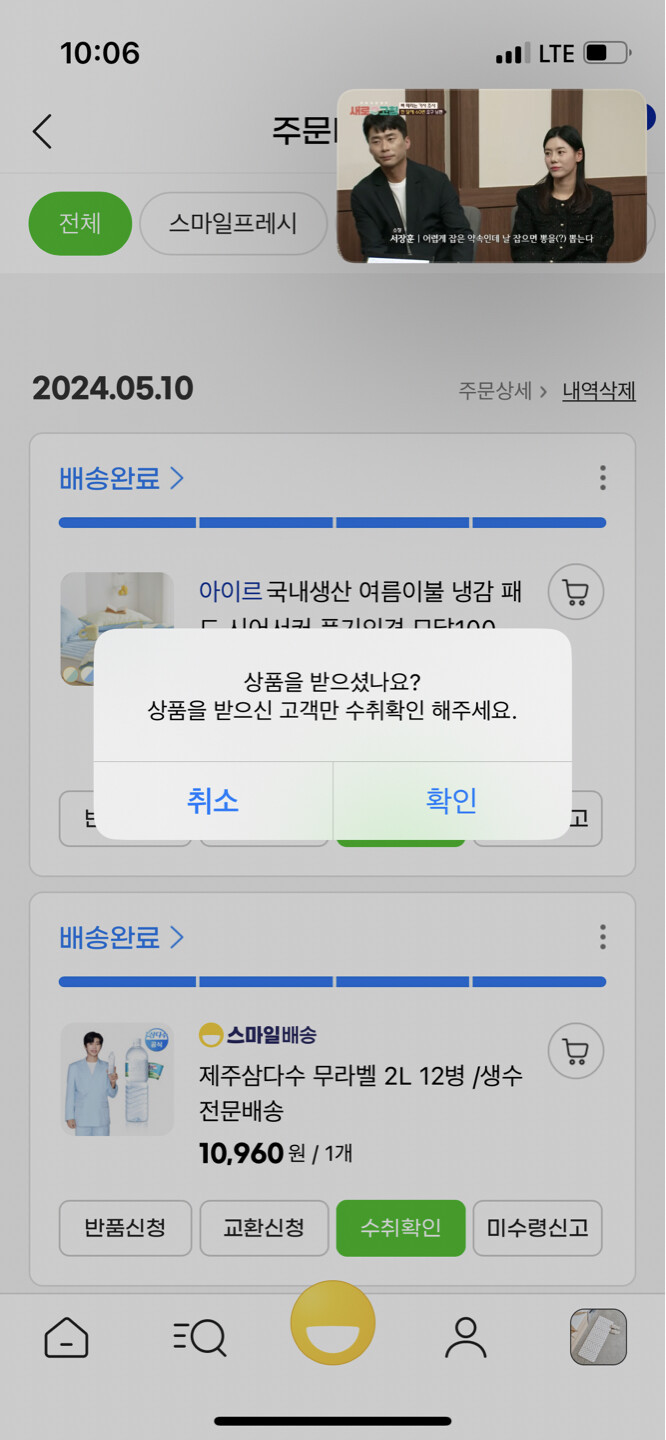Tap the yellow smile button in the bottom bar
Screen dimensions: 666x1440
click(x=333, y=1323)
